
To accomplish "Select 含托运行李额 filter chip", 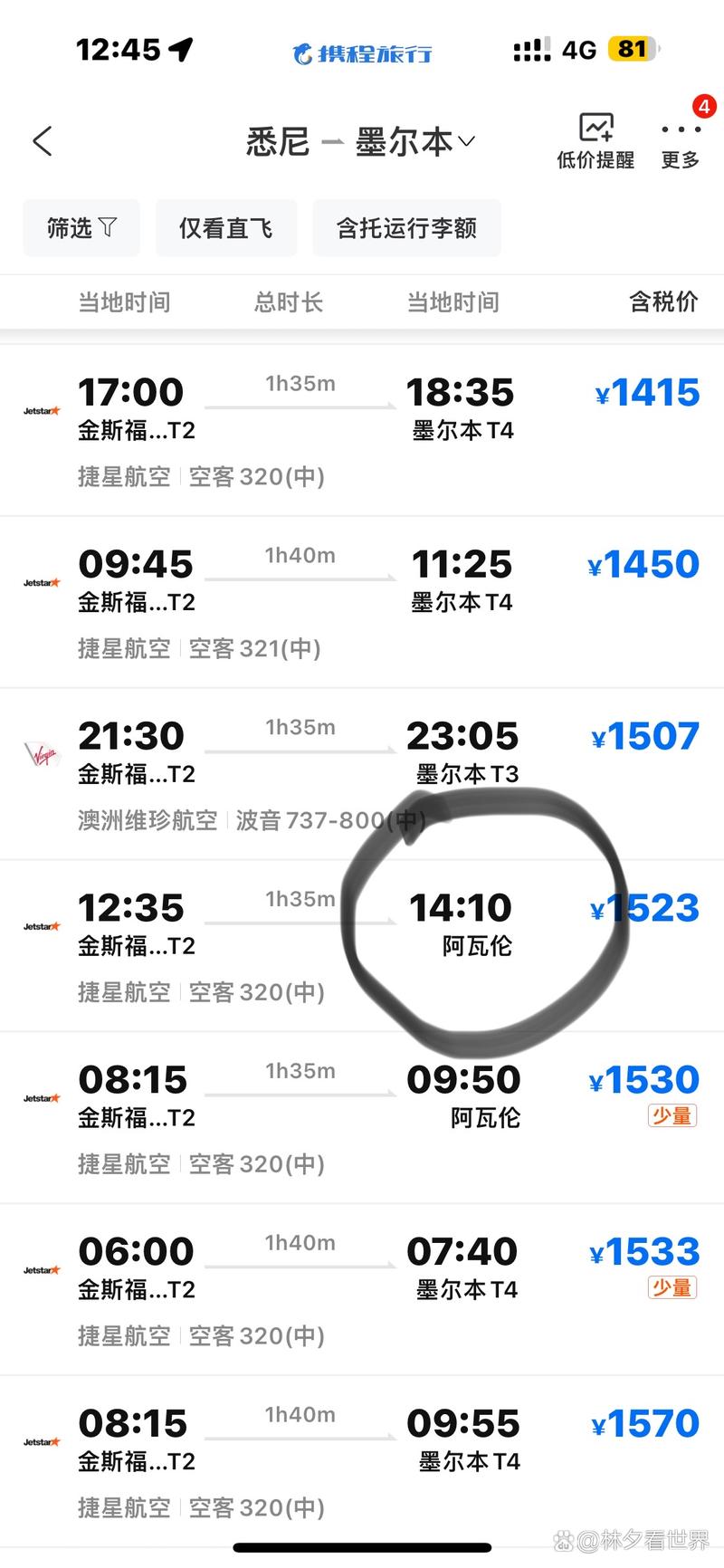I will click(406, 228).
